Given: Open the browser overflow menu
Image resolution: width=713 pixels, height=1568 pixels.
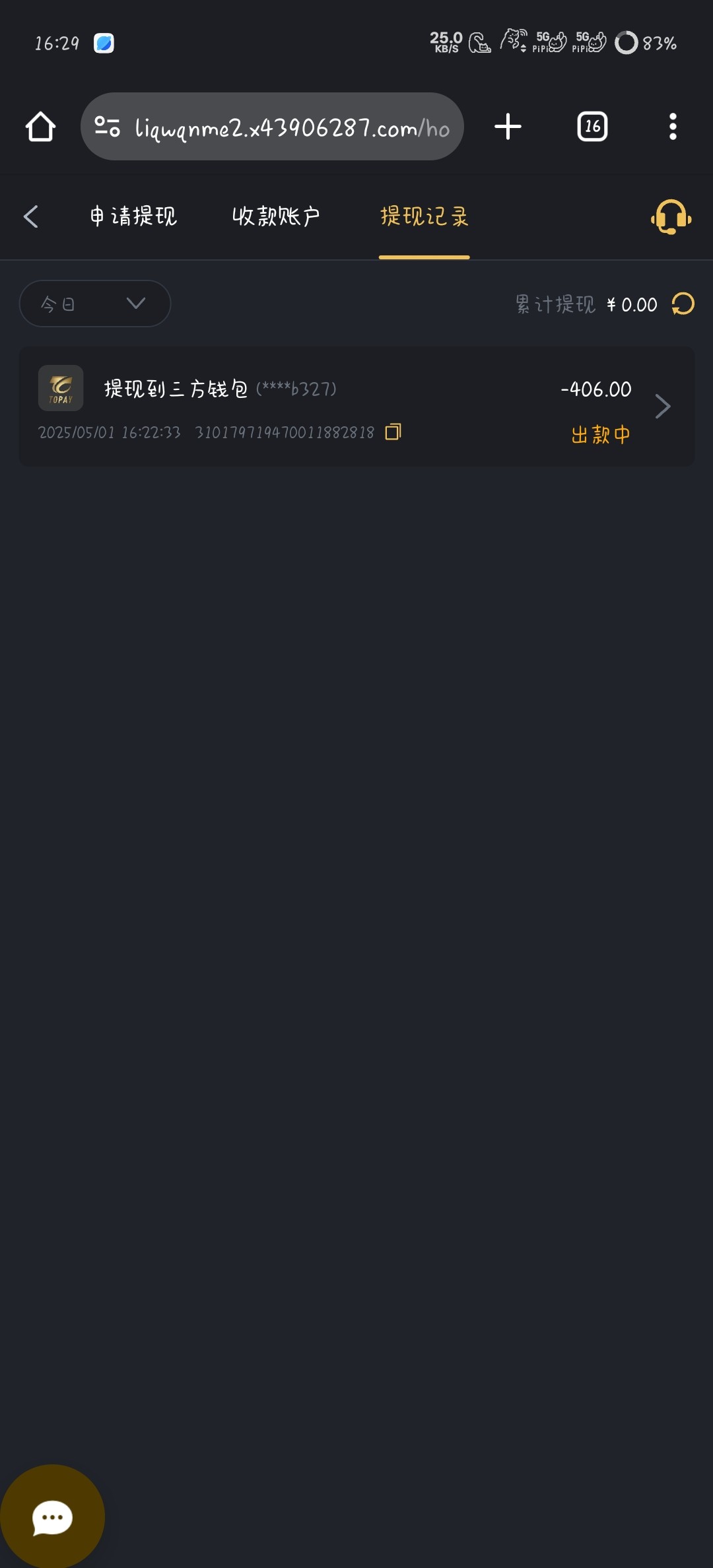Looking at the screenshot, I should point(673,127).
